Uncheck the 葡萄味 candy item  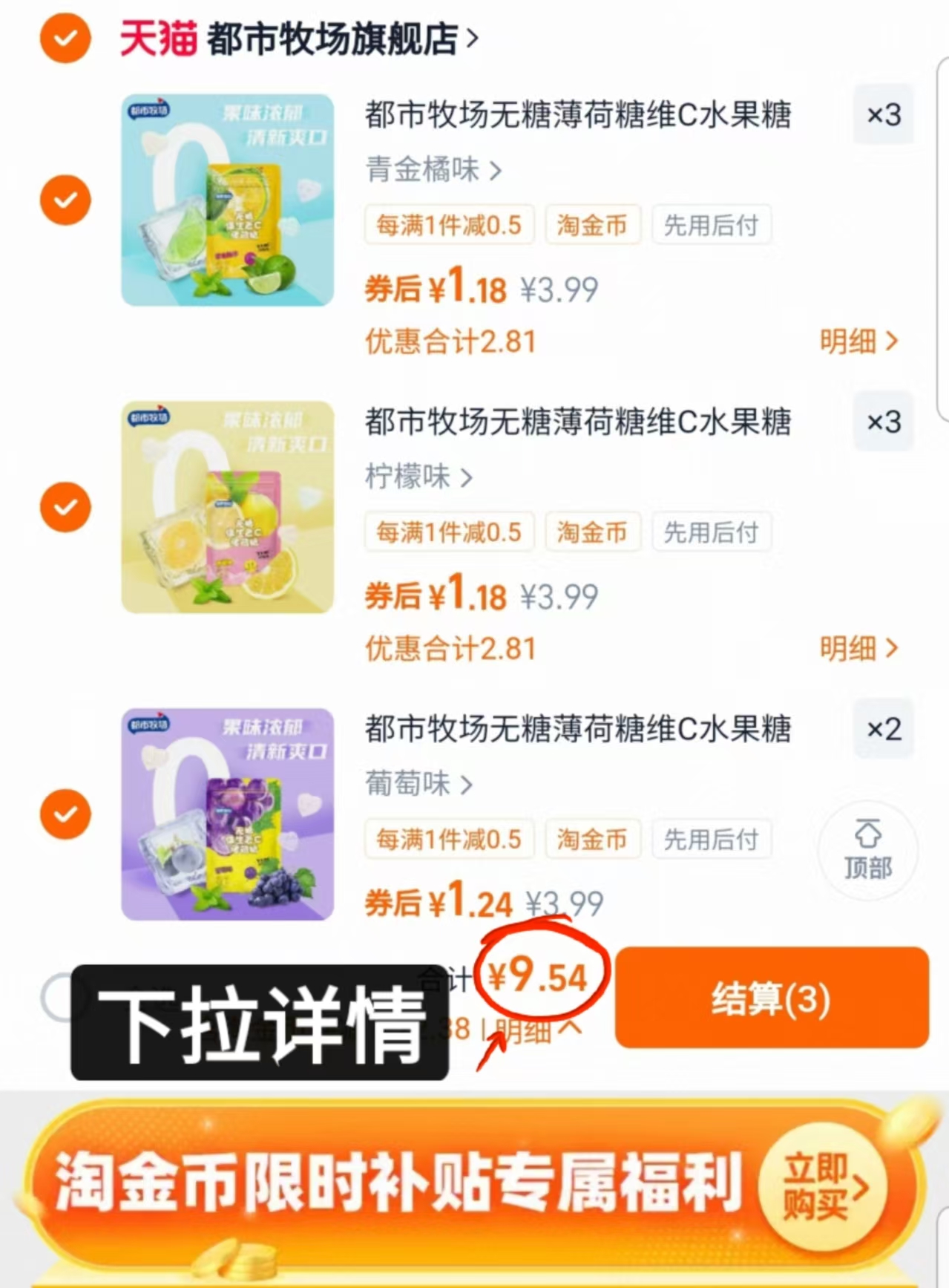[x=65, y=814]
